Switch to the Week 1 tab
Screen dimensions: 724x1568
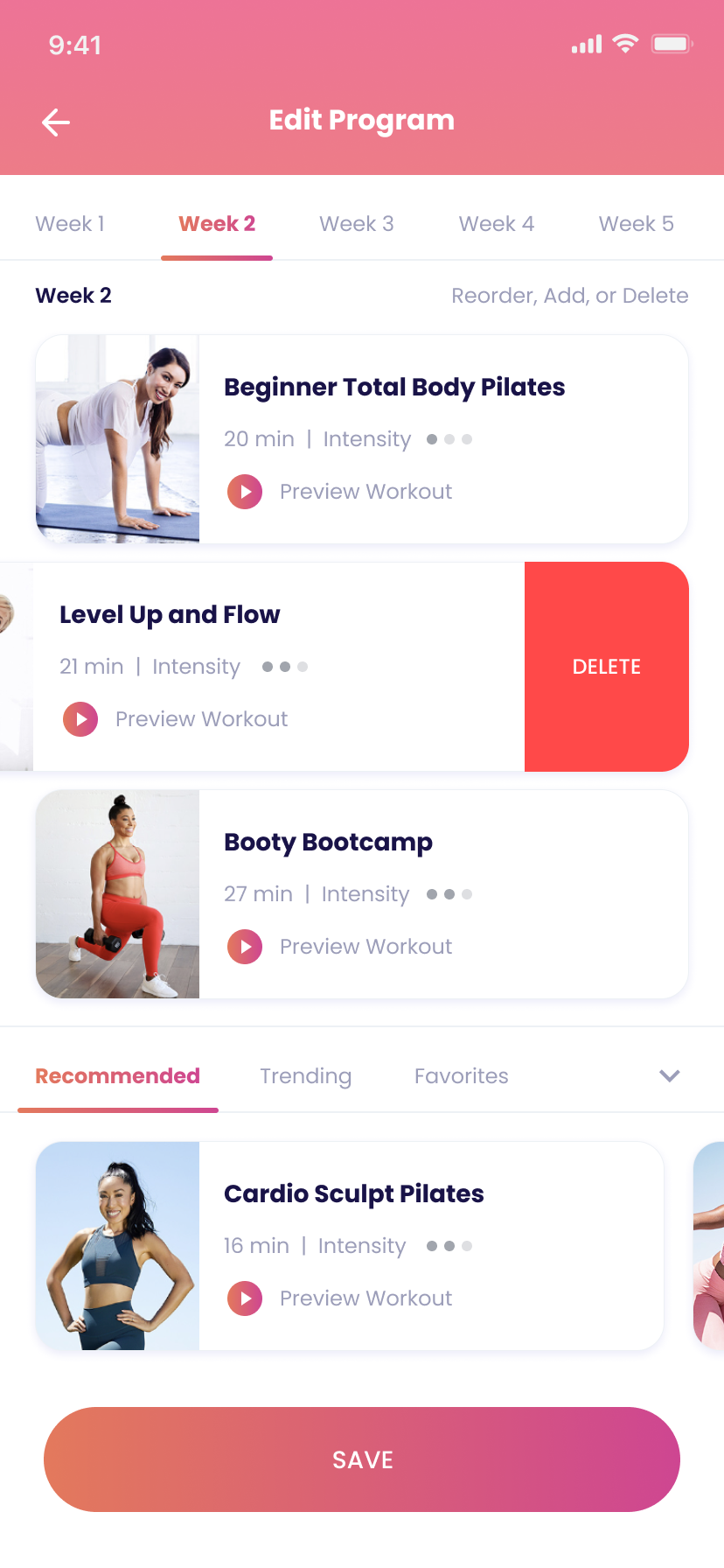[x=70, y=224]
